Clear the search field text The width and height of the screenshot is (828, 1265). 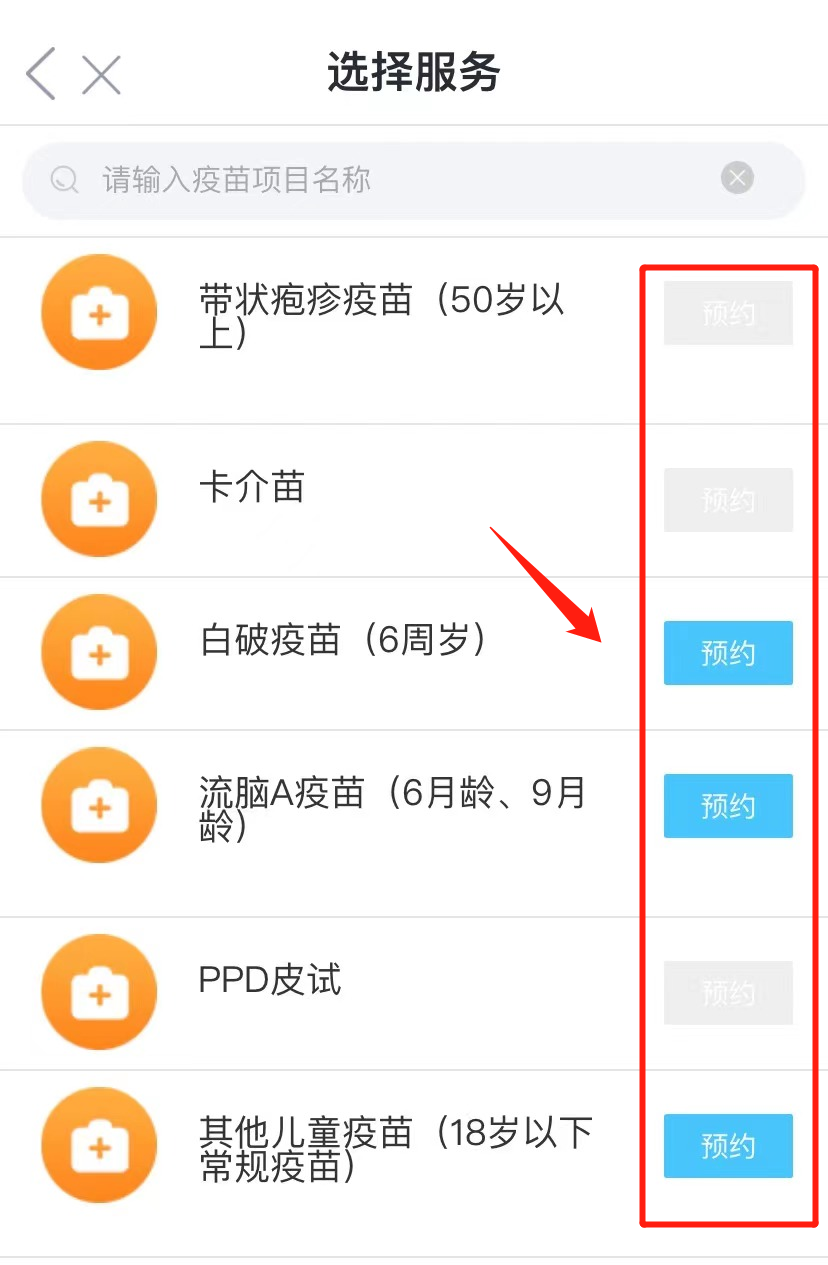[x=737, y=179]
